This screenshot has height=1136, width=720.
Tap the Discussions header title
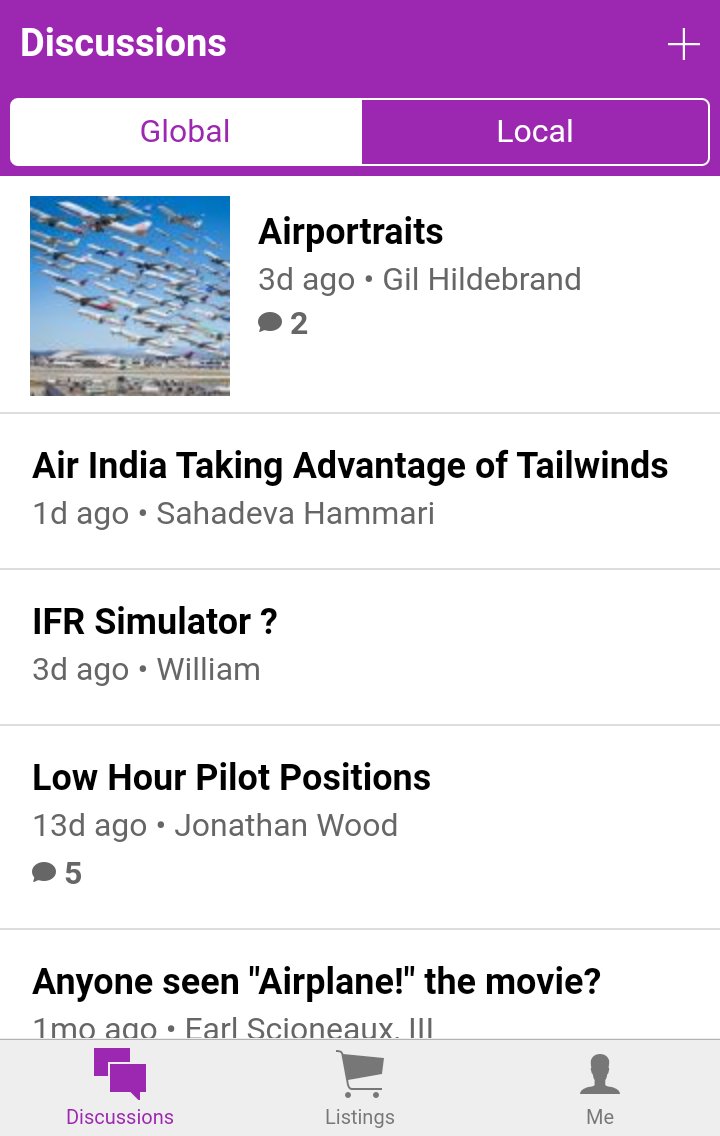(x=123, y=43)
